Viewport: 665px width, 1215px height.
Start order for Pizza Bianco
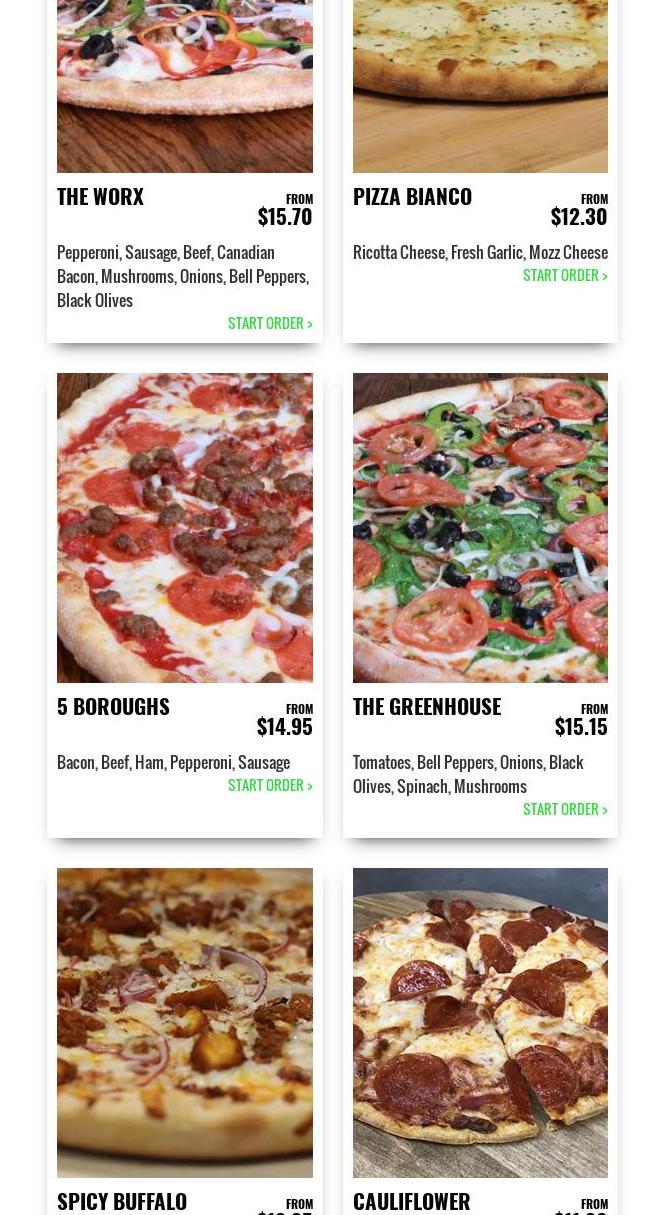pos(565,276)
